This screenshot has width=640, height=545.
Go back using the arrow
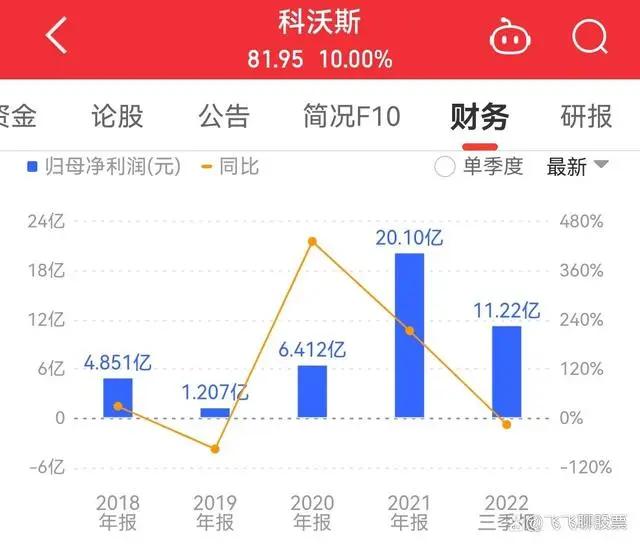[x=56, y=37]
